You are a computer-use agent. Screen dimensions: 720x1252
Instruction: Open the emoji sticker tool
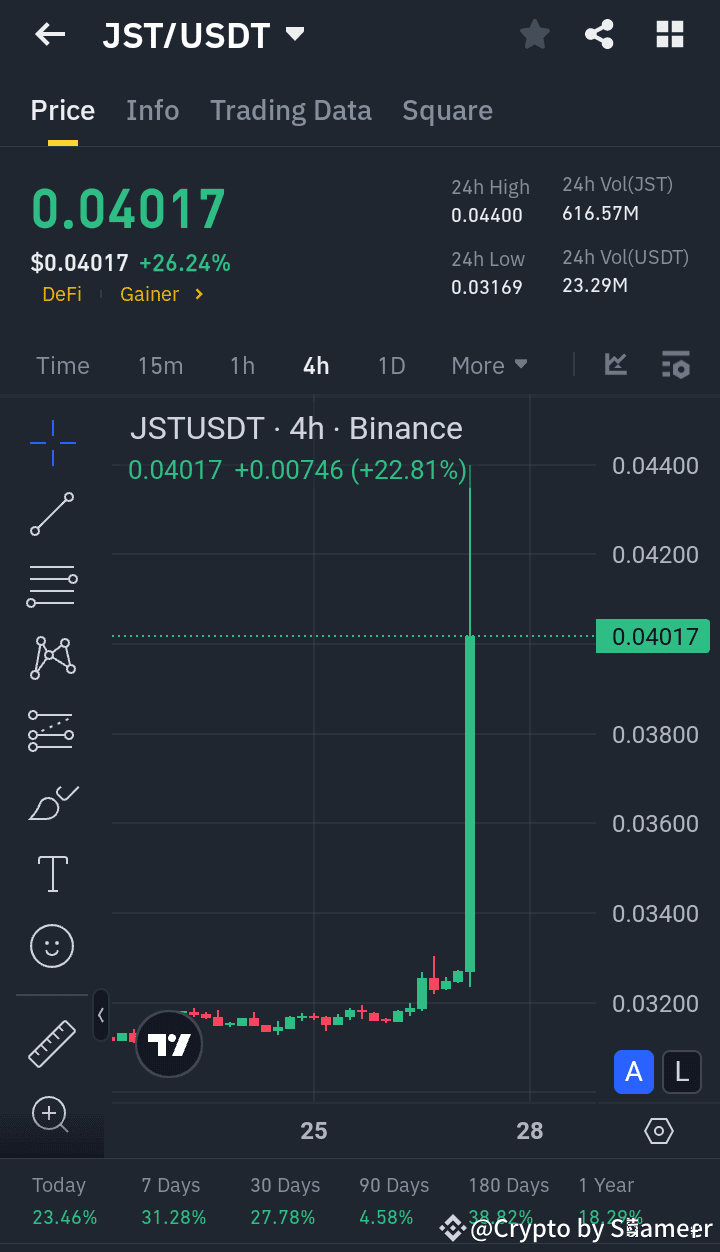click(51, 946)
